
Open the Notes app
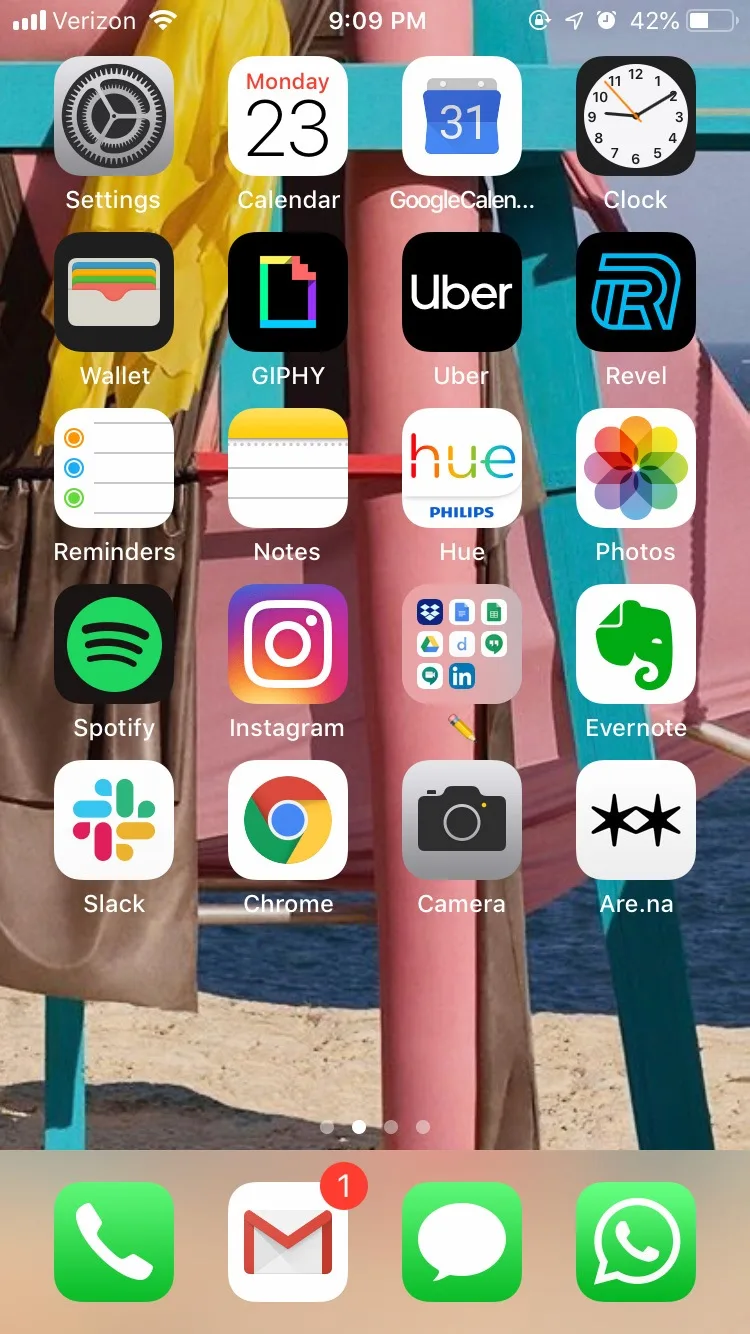(288, 468)
